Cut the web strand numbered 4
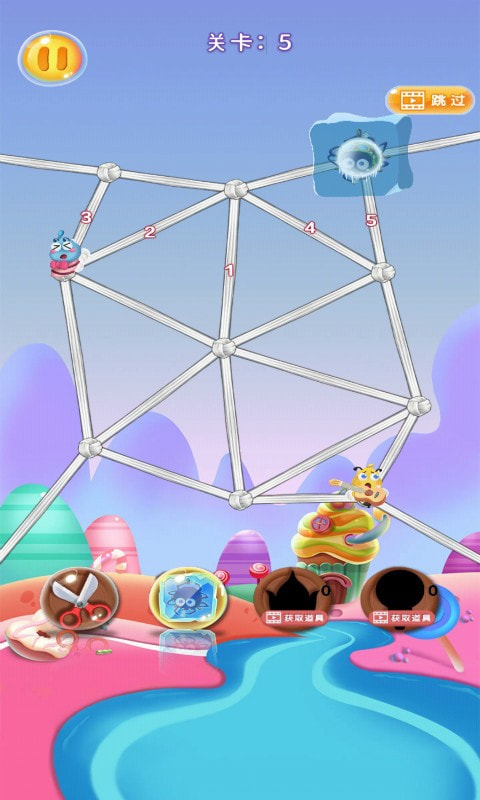This screenshot has width=480, height=800. coord(310,228)
